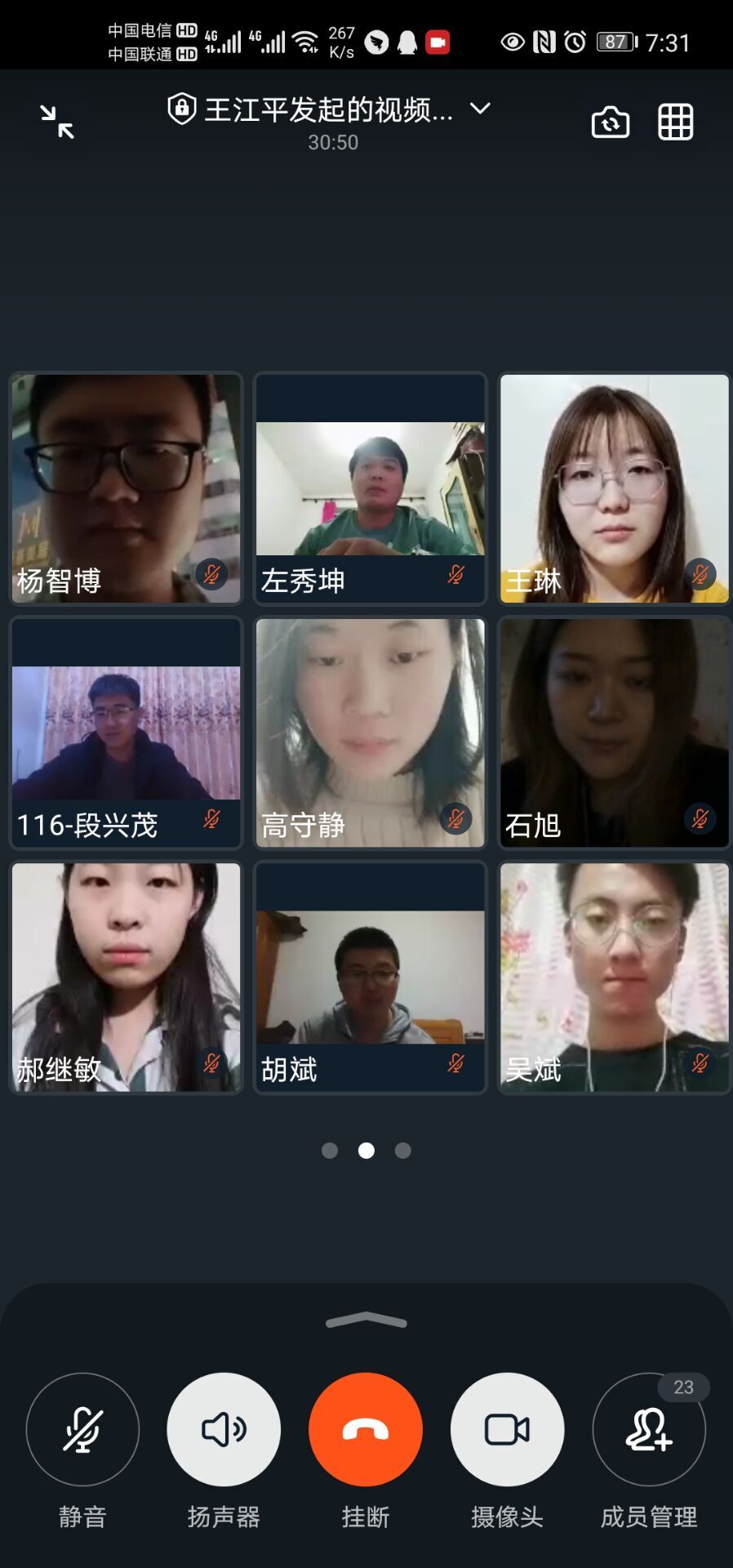This screenshot has height=1568, width=733.
Task: Select 郝继敏's video tile
Action: pos(126,977)
